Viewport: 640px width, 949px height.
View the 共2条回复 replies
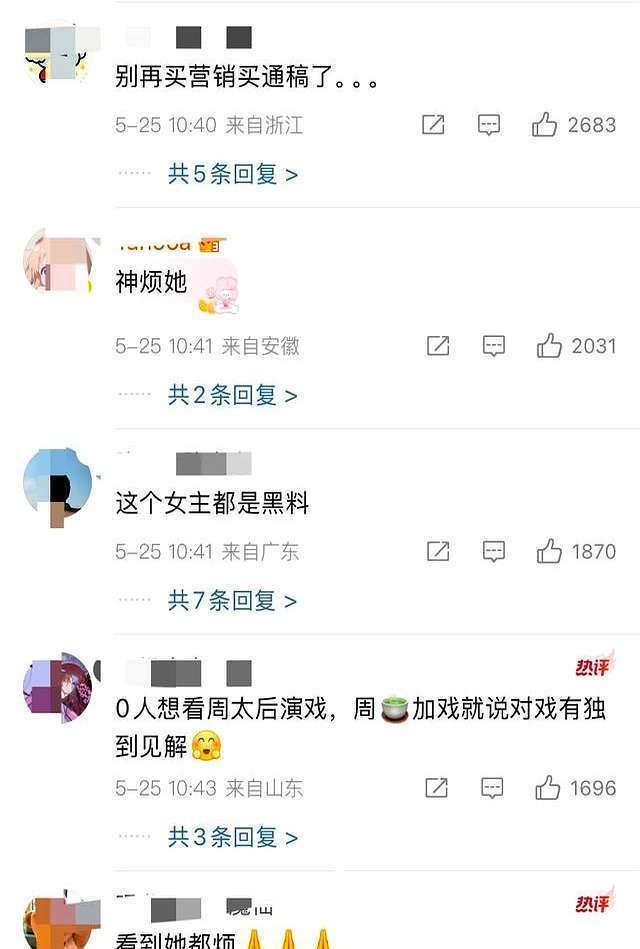232,395
